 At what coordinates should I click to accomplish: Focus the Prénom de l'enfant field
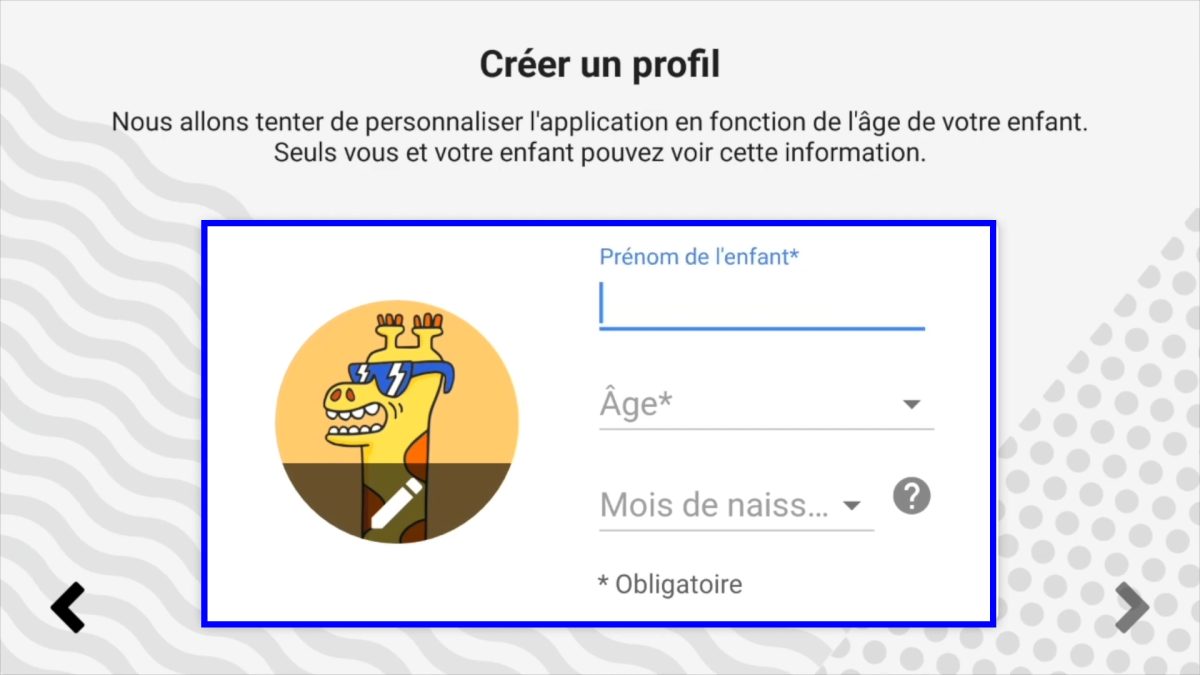(761, 305)
